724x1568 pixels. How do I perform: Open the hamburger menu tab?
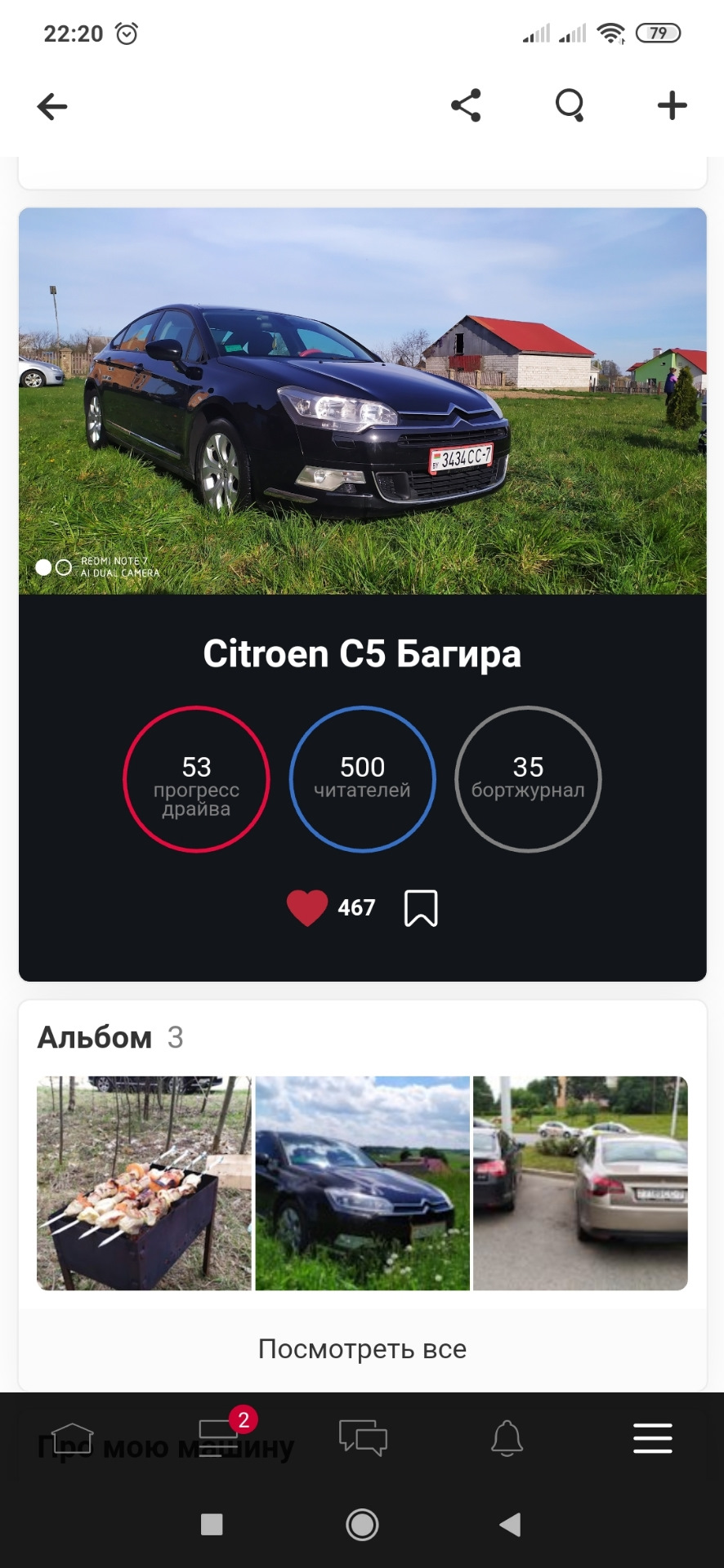coord(652,1438)
